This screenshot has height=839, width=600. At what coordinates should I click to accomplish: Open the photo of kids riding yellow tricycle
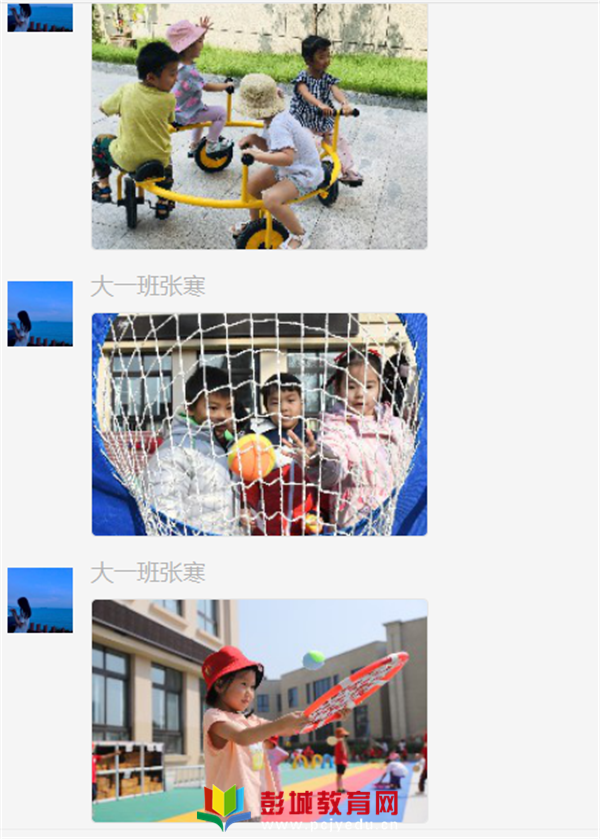click(x=259, y=127)
